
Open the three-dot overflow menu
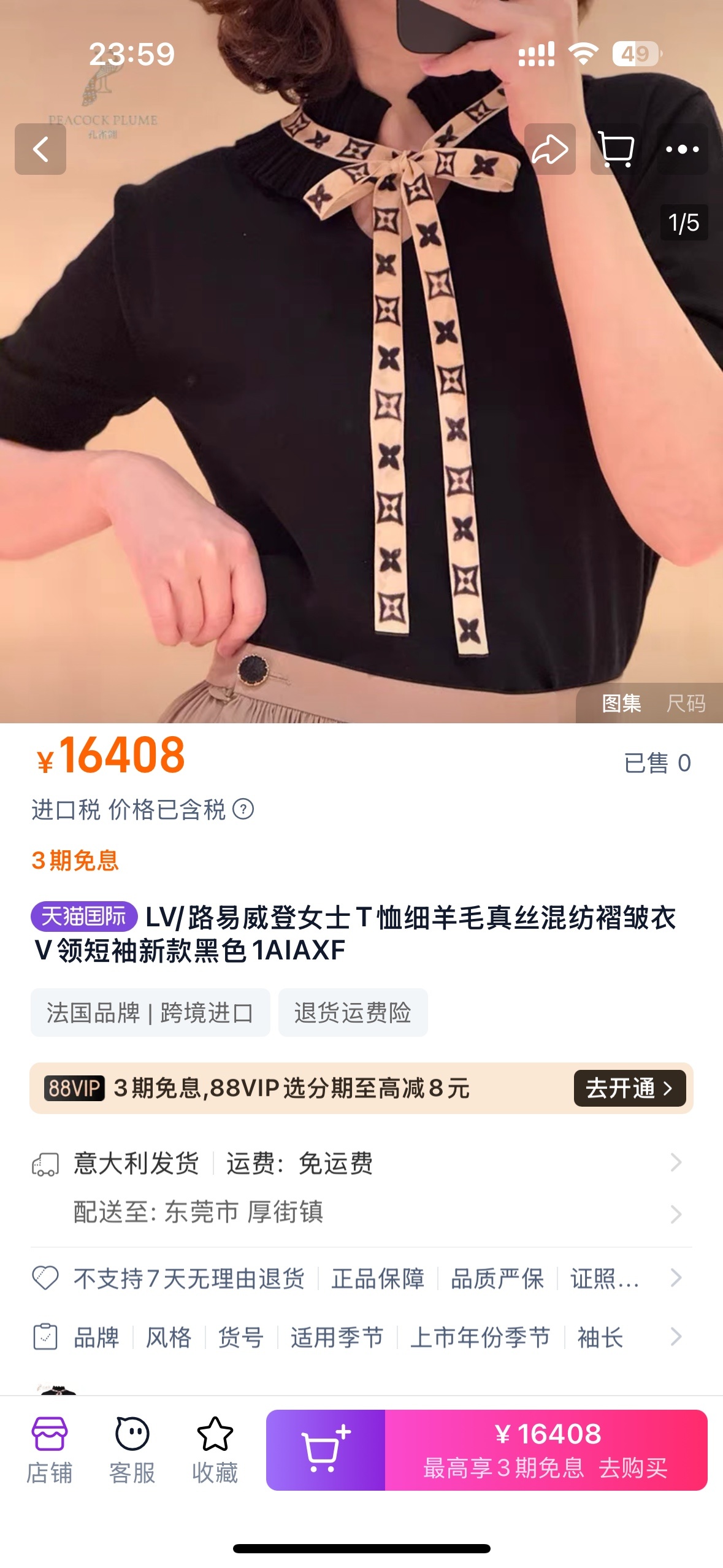pos(682,149)
